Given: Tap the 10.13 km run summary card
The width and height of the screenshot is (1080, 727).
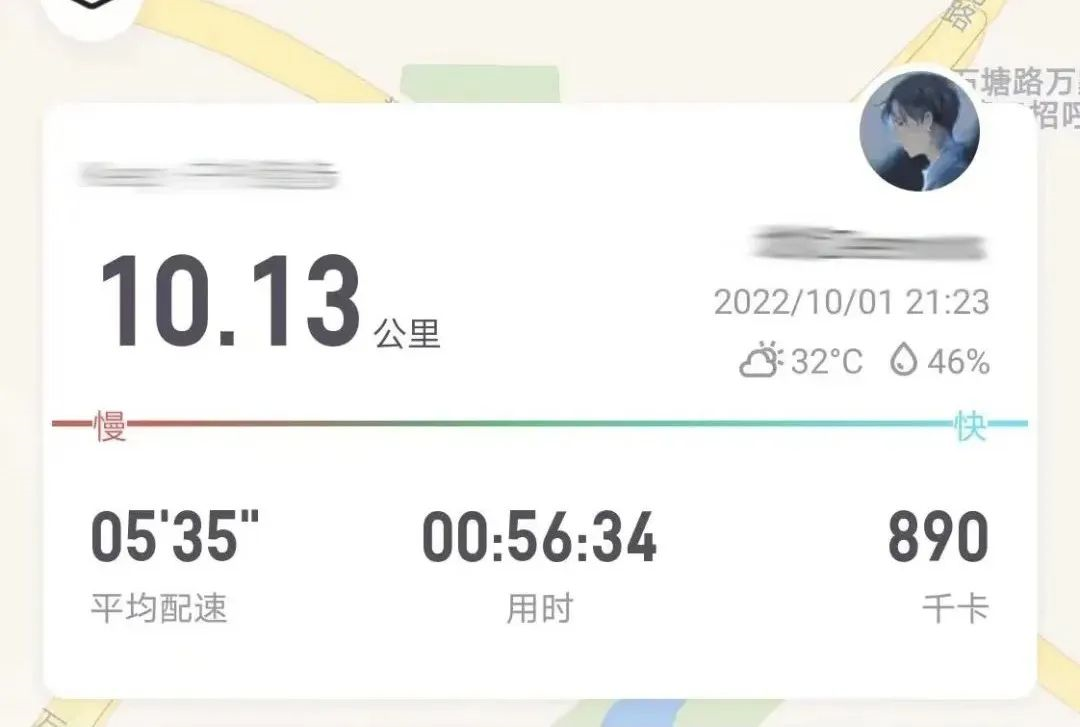Looking at the screenshot, I should tap(540, 400).
